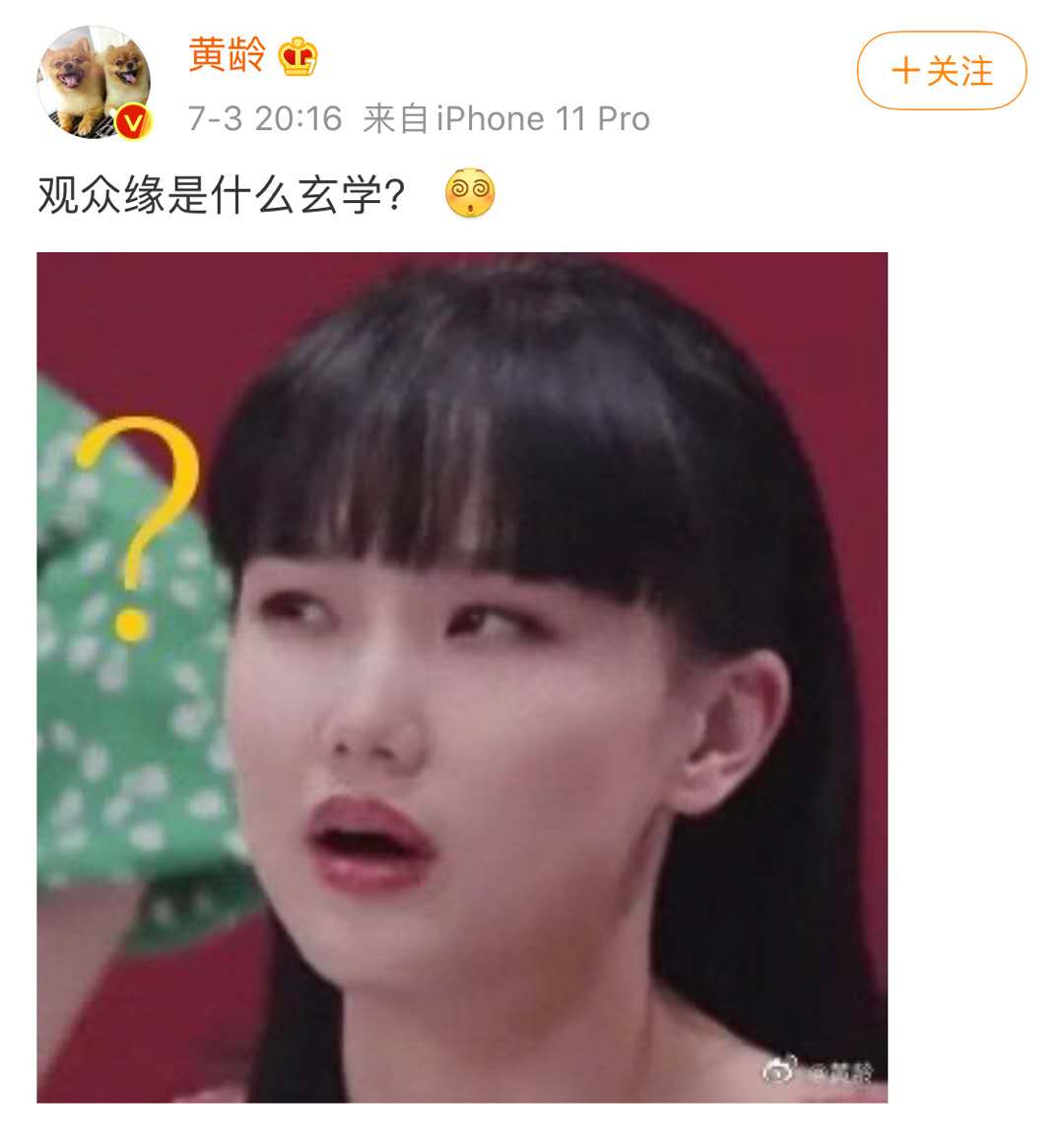Open the iPhone 11 Pro source link
The height and width of the screenshot is (1137, 1064).
pyautogui.click(x=542, y=119)
